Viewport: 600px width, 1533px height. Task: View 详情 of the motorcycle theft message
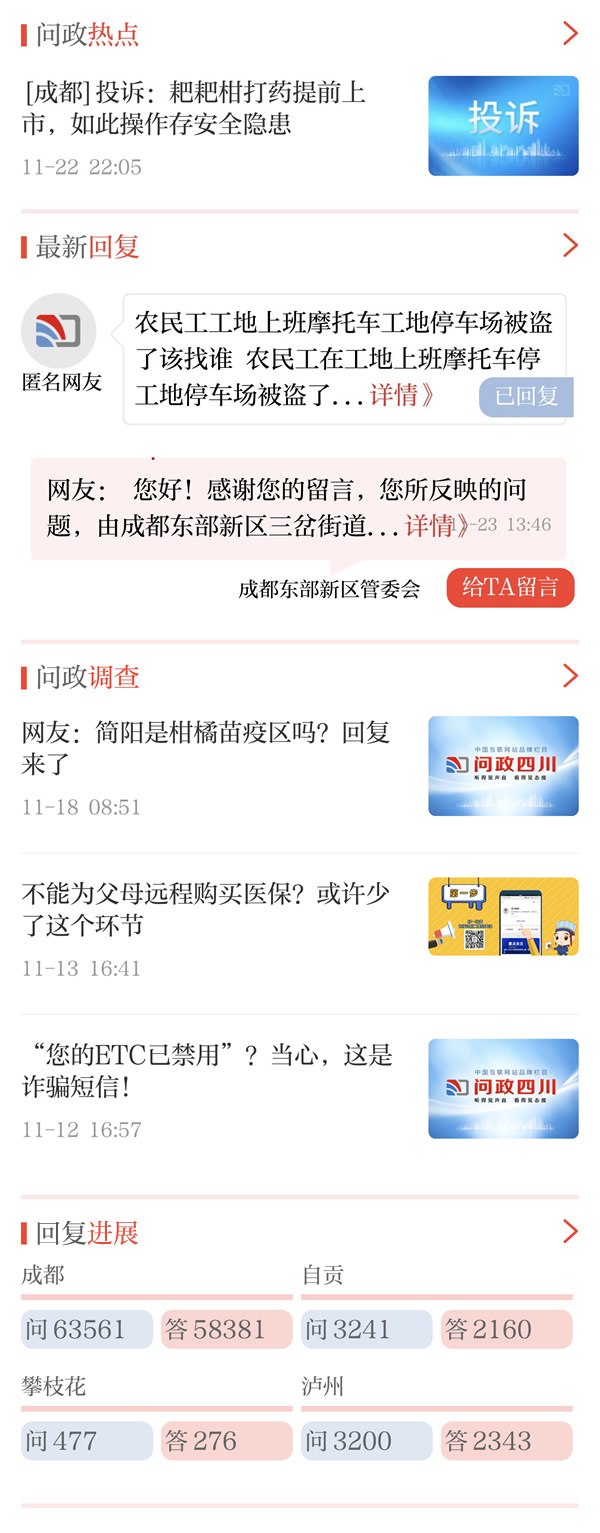coord(403,395)
